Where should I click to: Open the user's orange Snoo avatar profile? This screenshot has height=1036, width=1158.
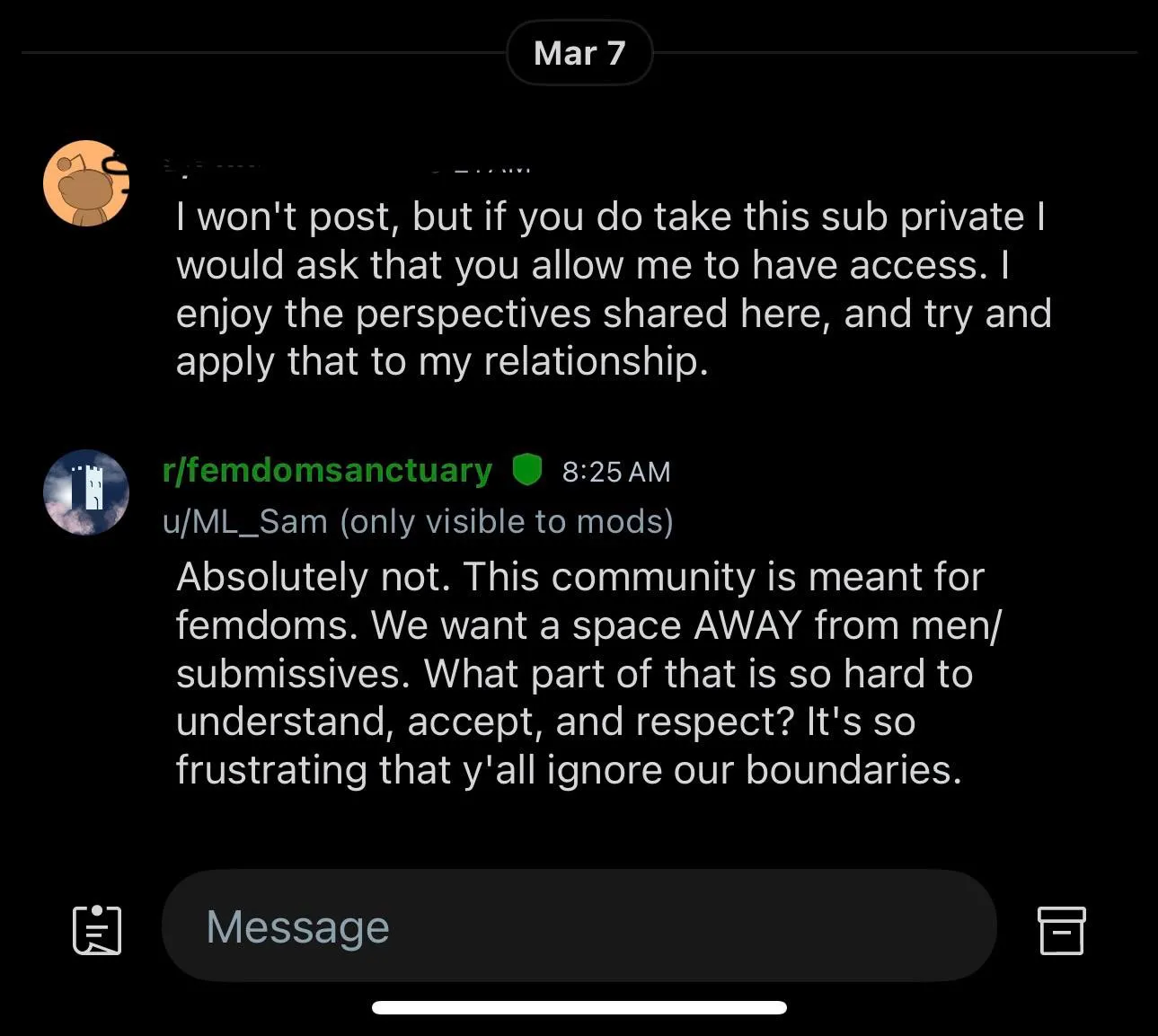point(86,183)
